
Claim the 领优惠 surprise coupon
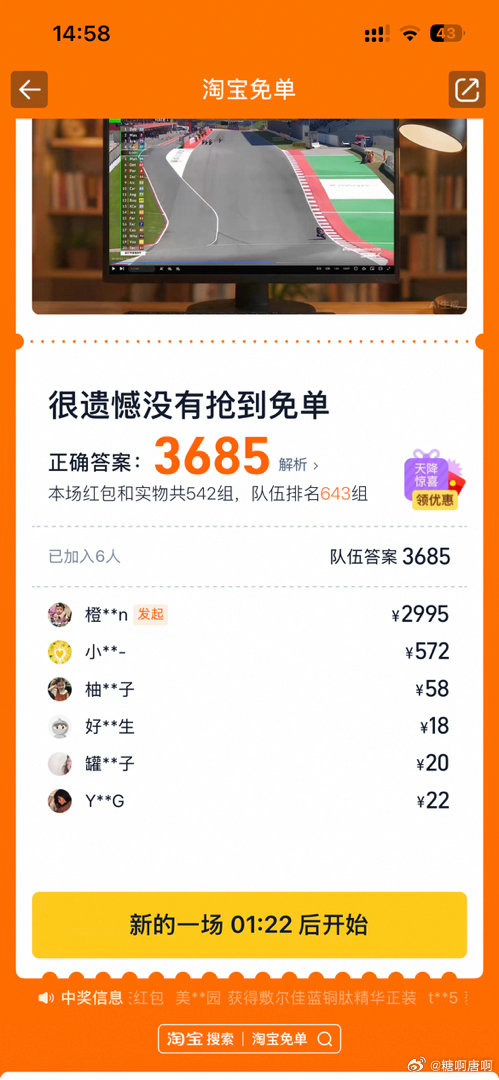pos(434,479)
